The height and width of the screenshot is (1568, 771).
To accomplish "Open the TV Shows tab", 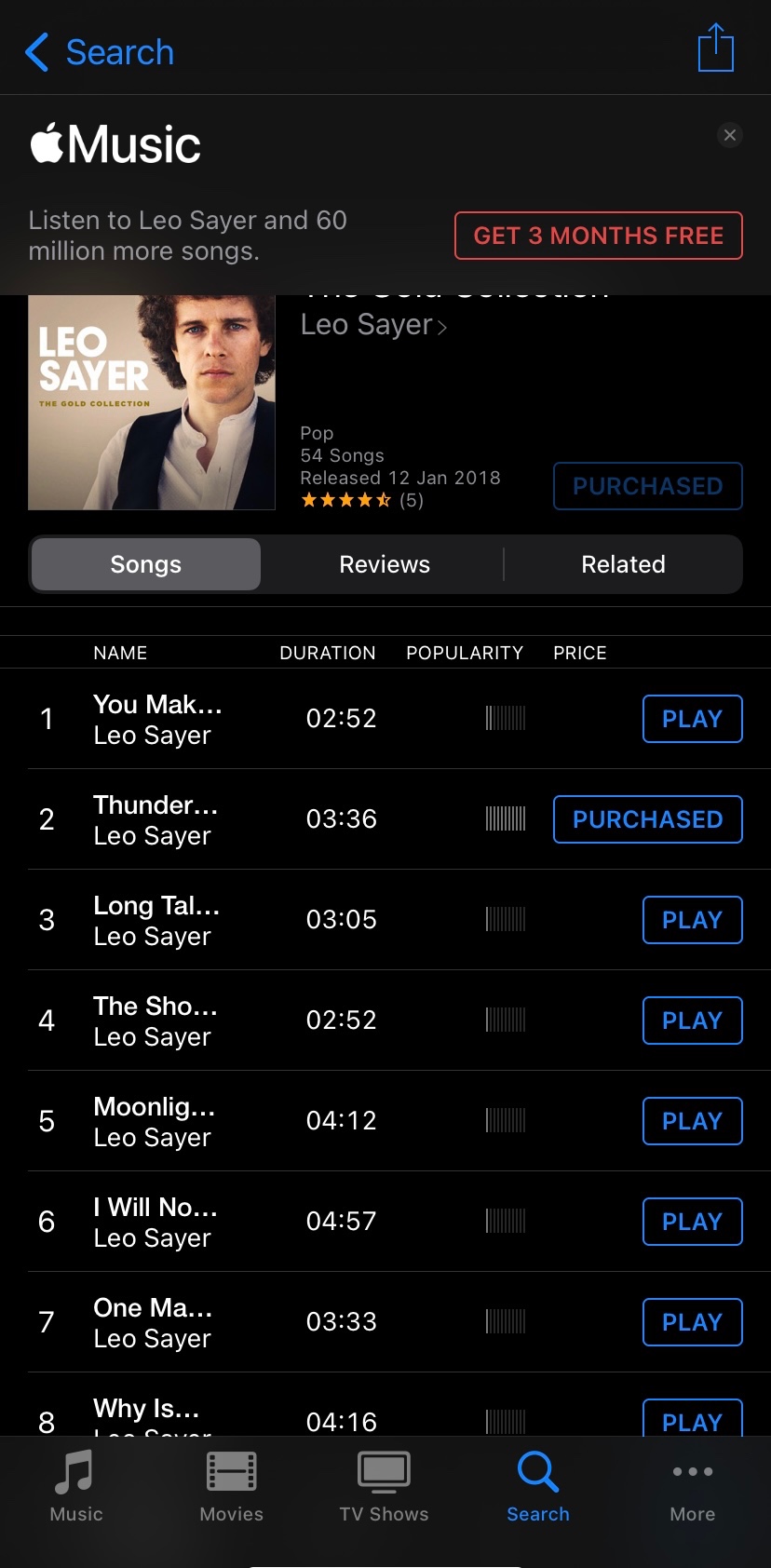I will [x=384, y=1487].
